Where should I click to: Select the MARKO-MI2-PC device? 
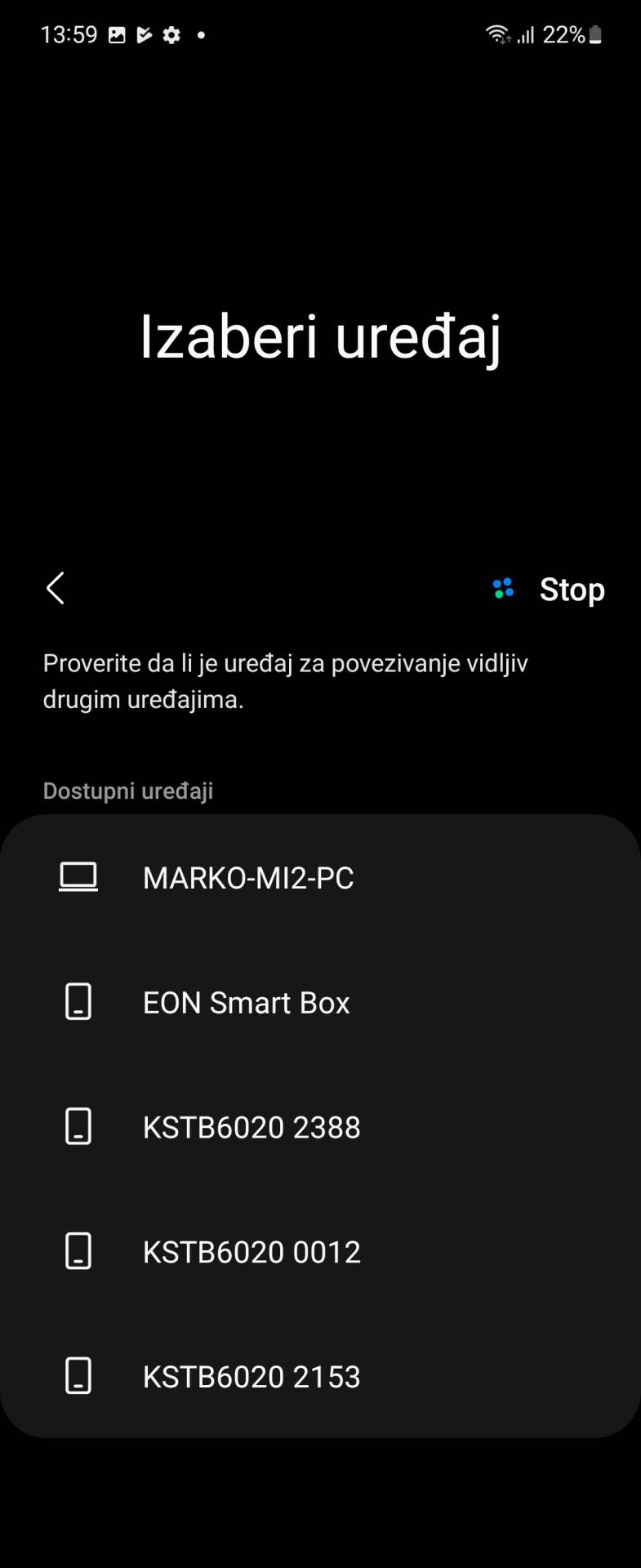(x=247, y=876)
